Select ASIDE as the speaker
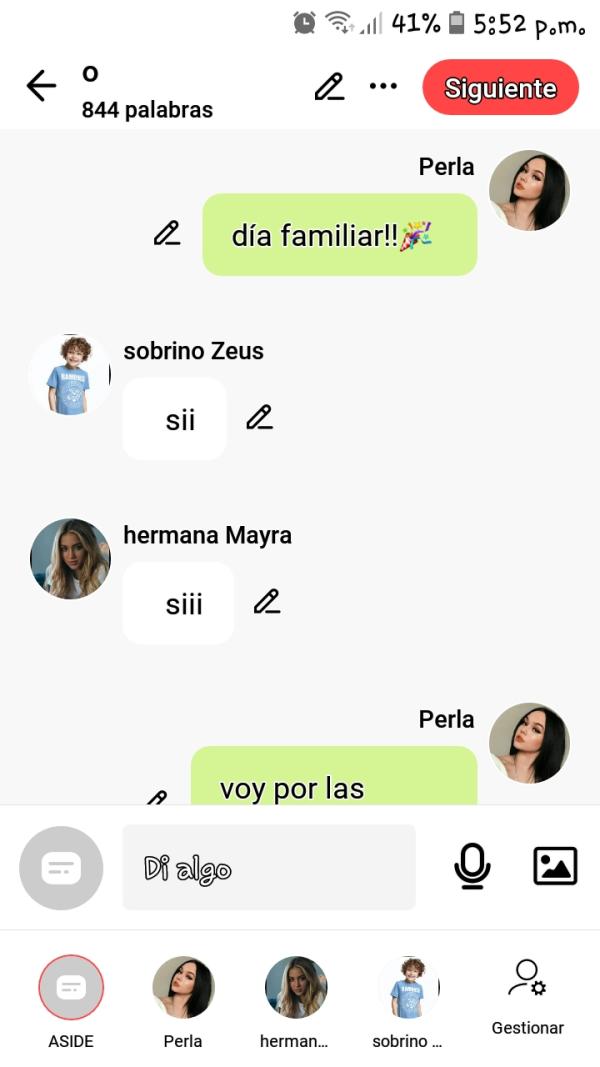This screenshot has width=600, height=1067. click(71, 988)
